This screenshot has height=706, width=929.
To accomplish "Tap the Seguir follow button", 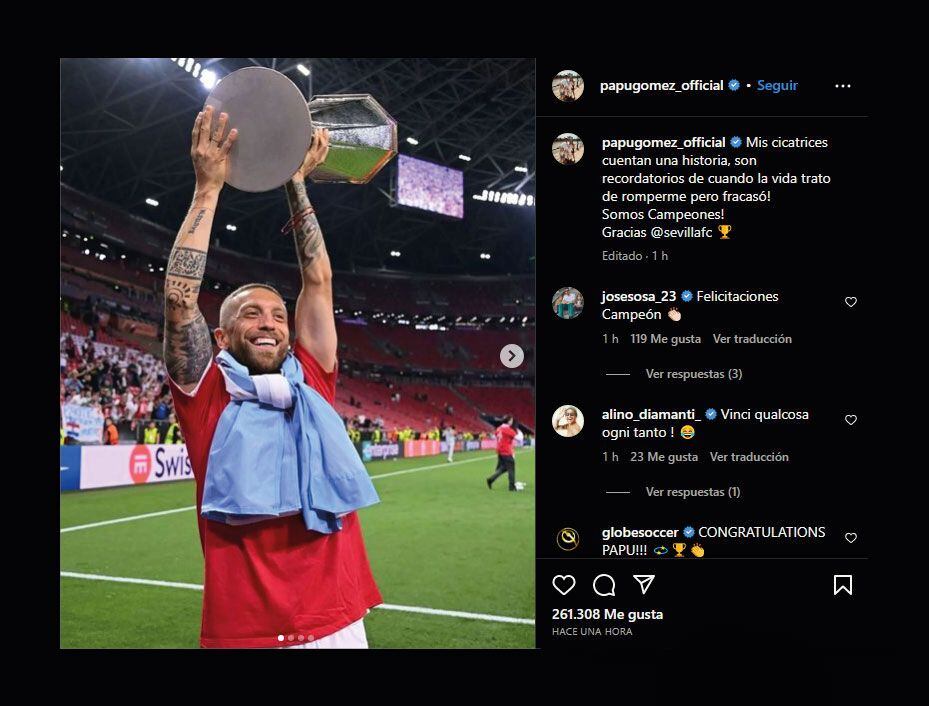I will coord(777,86).
